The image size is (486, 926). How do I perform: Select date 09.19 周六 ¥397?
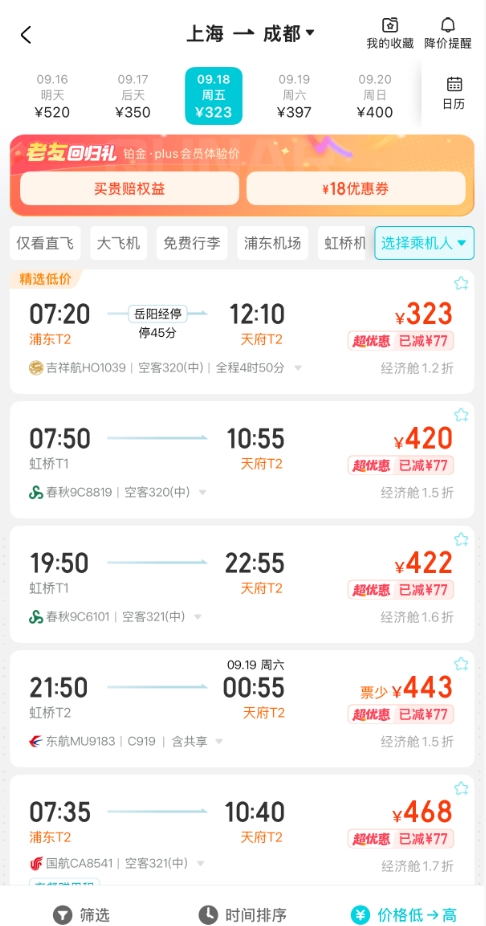click(294, 96)
